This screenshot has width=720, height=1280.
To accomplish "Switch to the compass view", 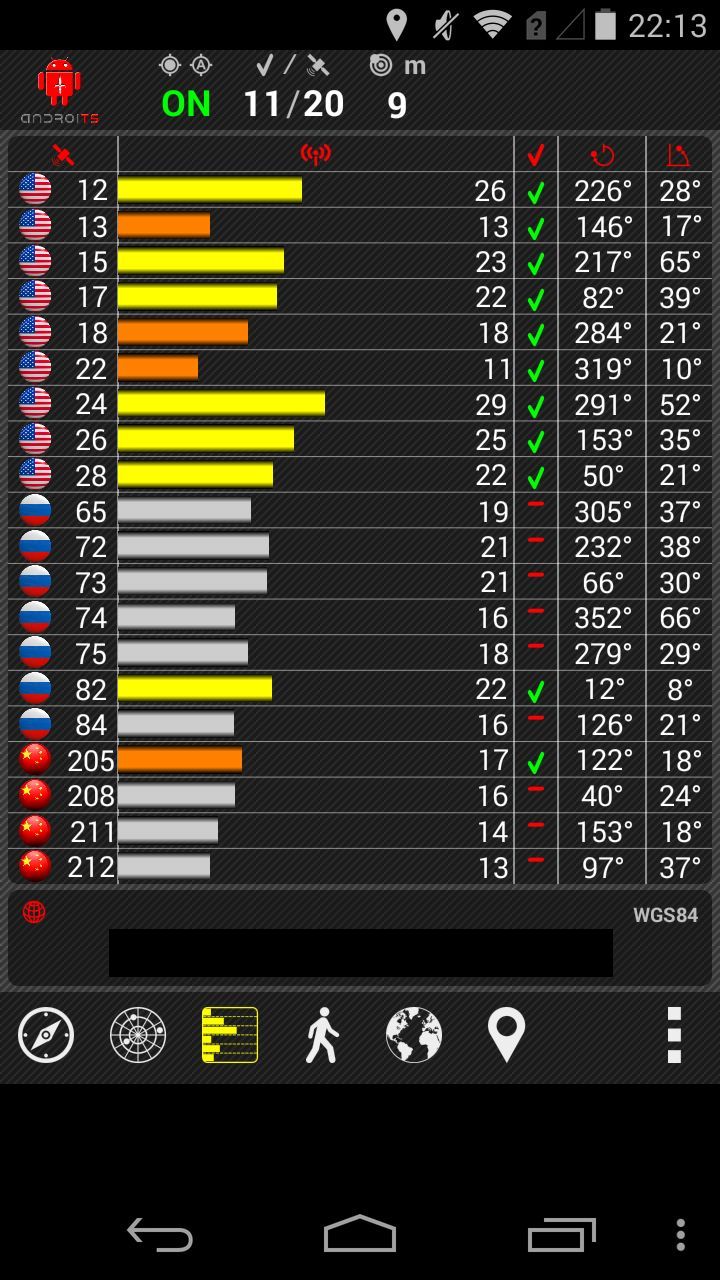I will pos(46,1034).
